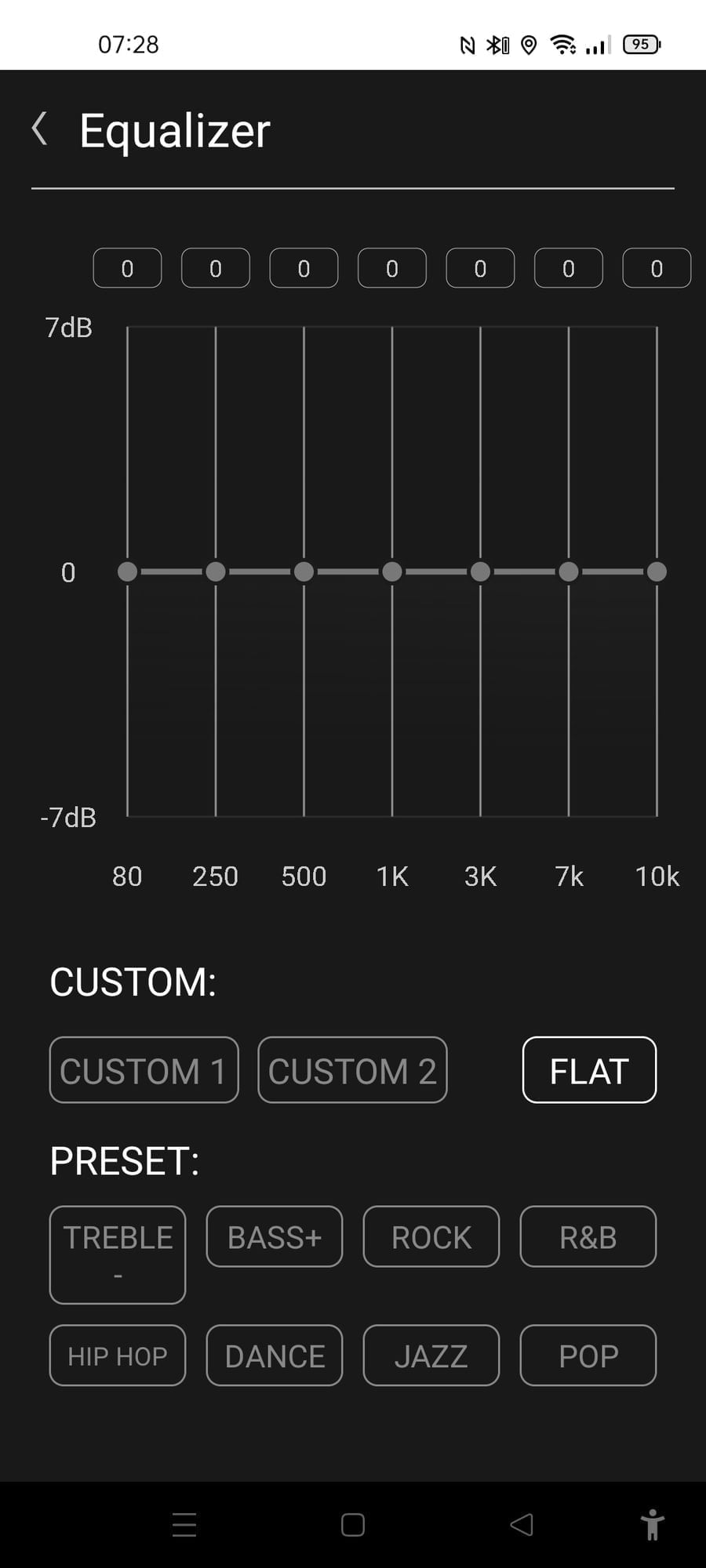Apply the FLAT equalizer setting
This screenshot has width=706, height=1568.
point(589,1070)
